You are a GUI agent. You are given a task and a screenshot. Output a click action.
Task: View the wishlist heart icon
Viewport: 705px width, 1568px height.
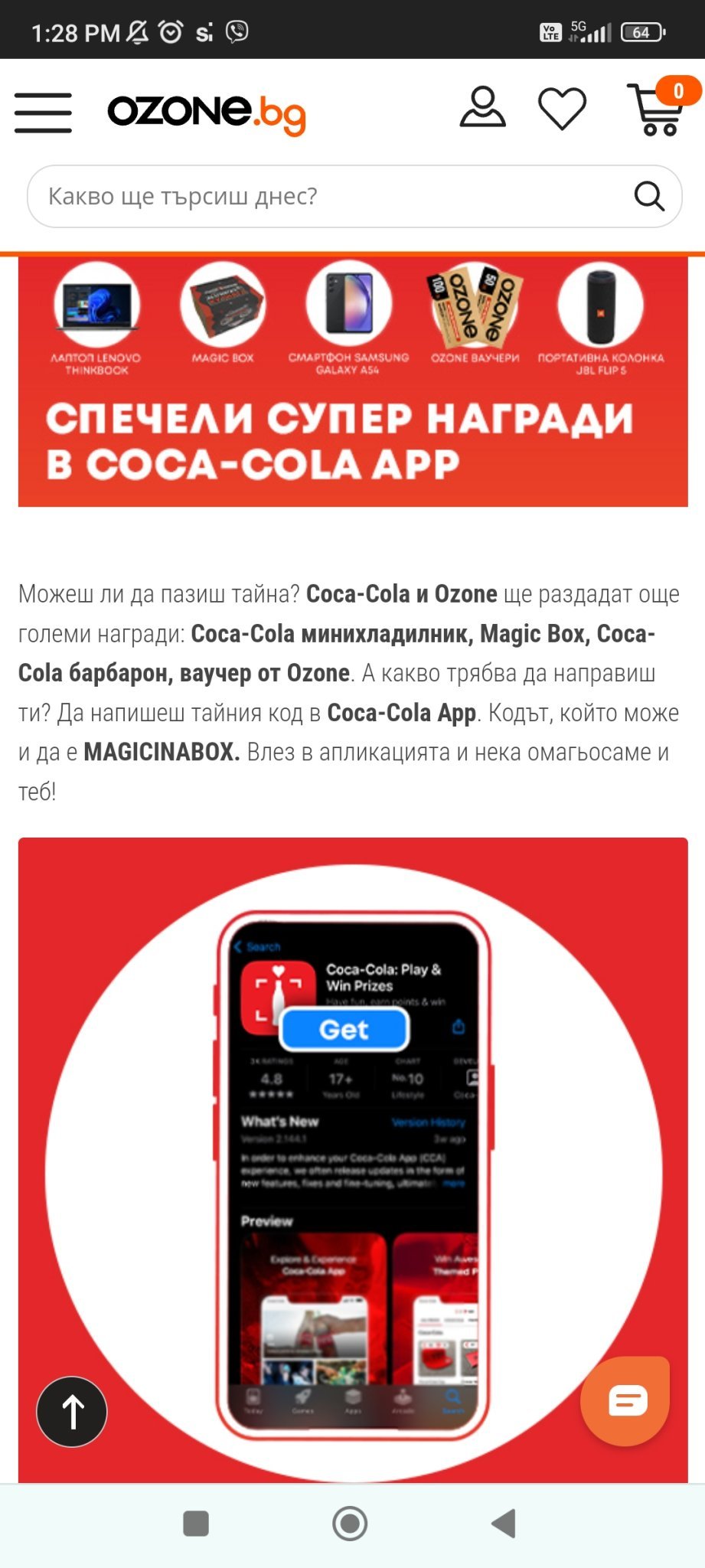click(x=563, y=108)
